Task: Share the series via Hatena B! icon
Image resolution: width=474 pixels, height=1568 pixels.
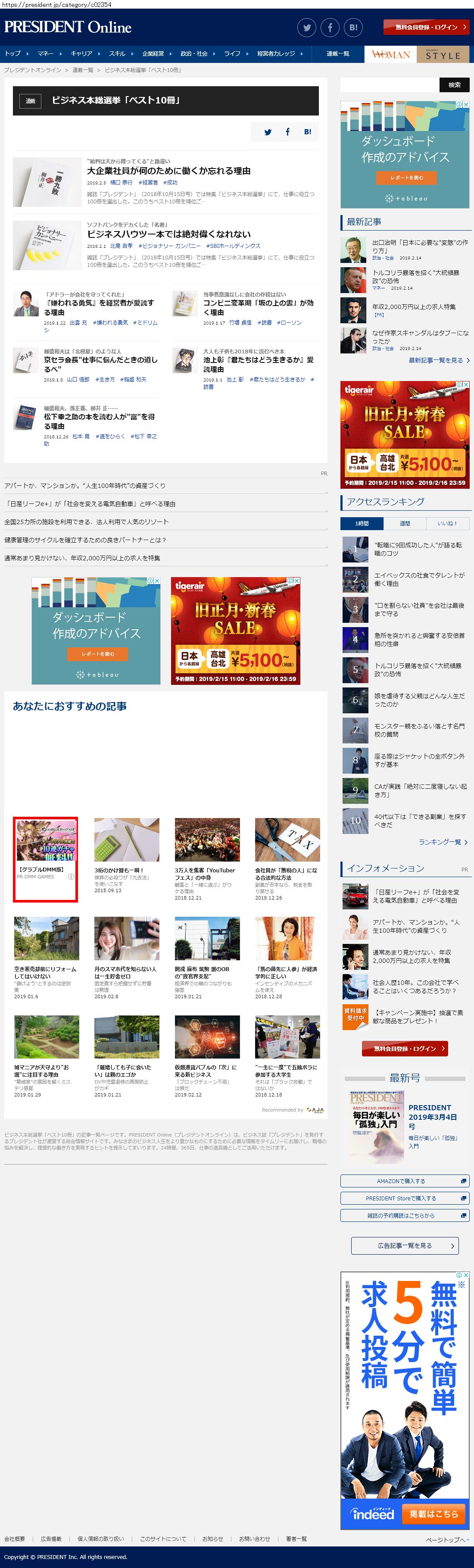Action: pos(307,131)
